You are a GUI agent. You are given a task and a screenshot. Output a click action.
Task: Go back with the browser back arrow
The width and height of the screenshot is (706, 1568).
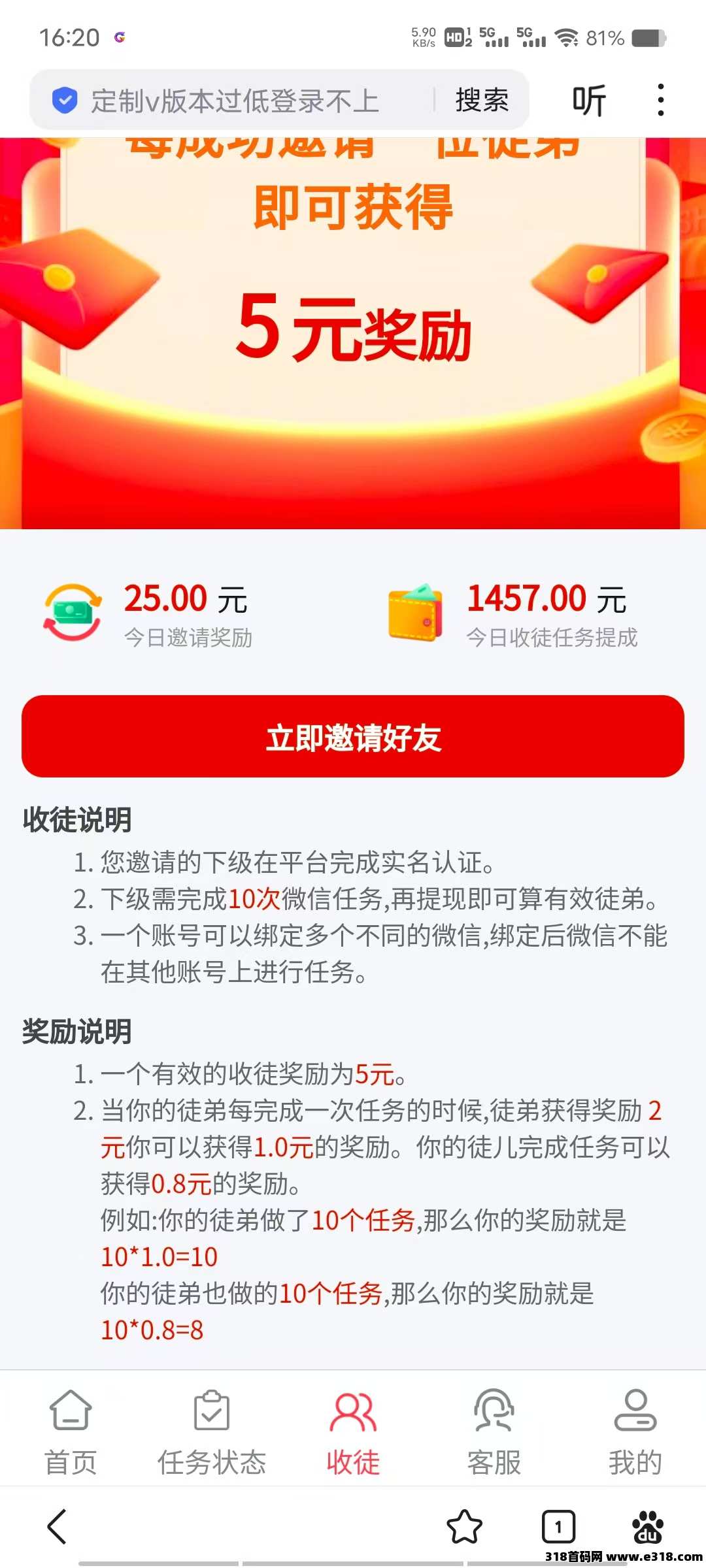tap(58, 1526)
